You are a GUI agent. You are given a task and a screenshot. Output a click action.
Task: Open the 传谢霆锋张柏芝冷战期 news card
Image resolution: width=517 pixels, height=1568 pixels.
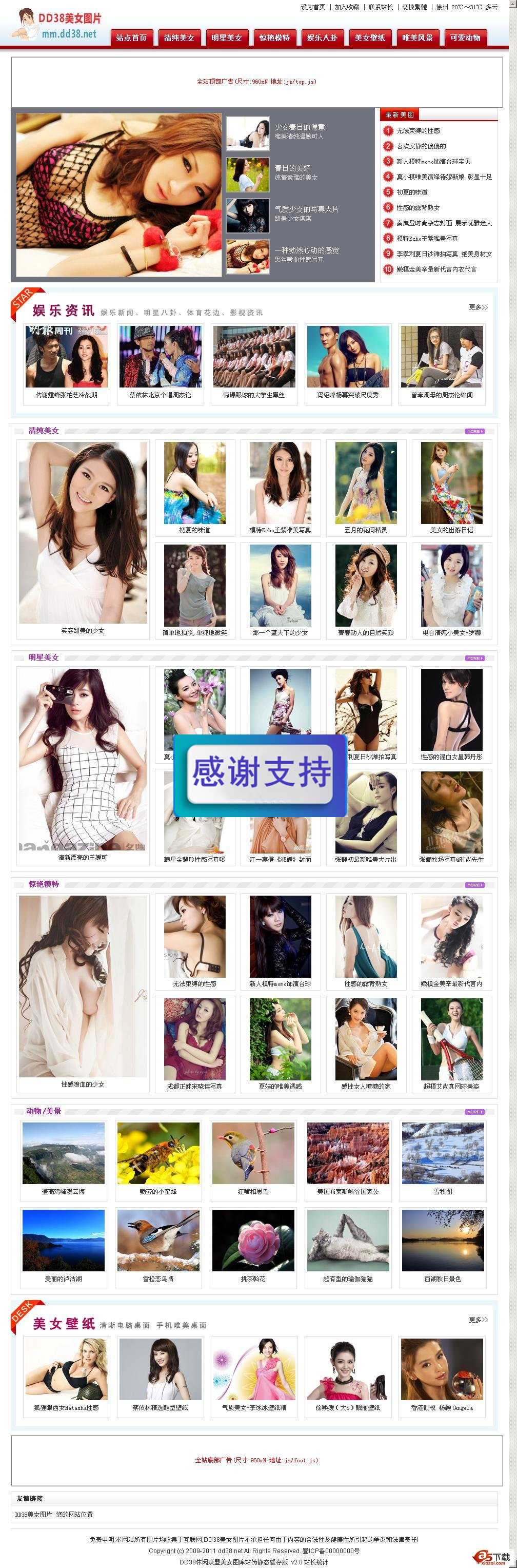66,395
